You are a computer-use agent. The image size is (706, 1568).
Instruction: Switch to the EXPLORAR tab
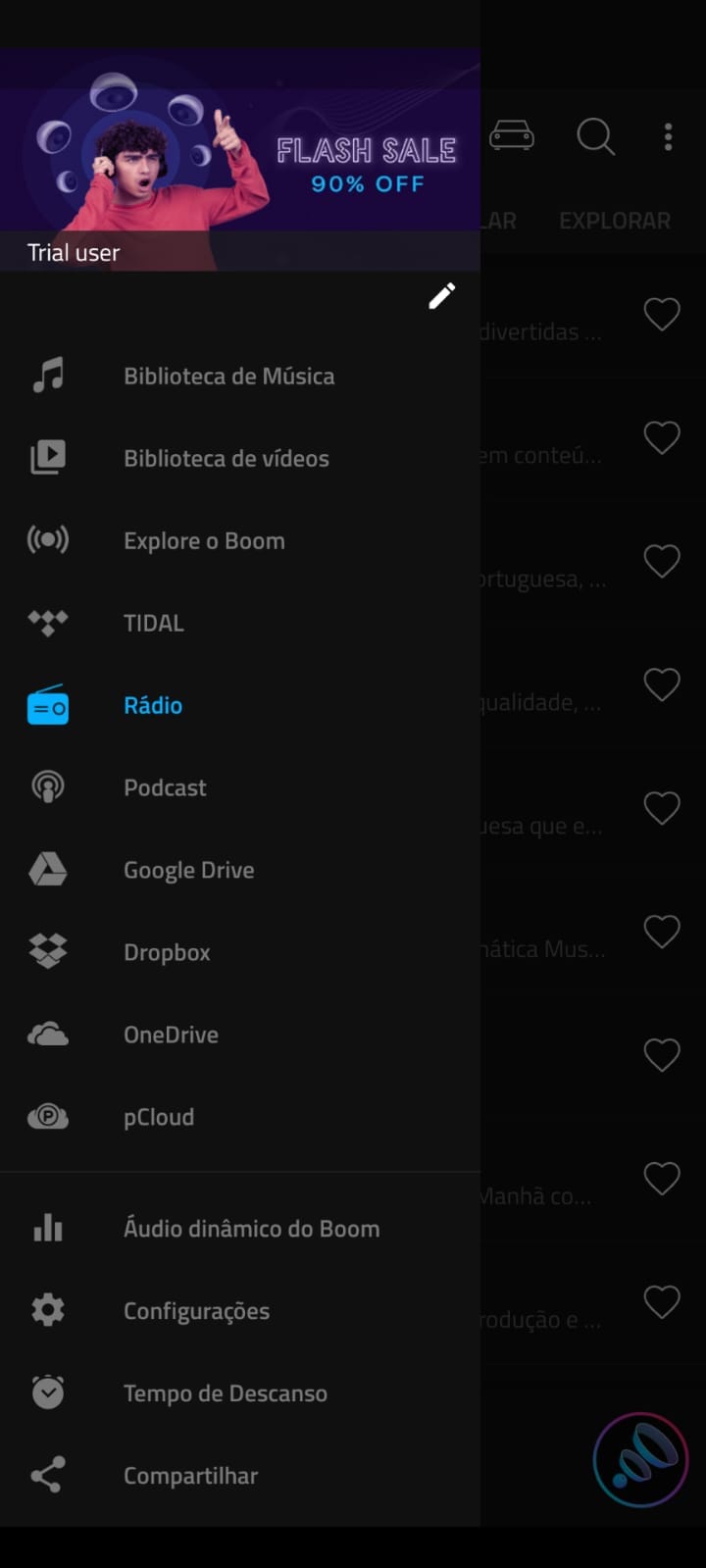click(615, 221)
